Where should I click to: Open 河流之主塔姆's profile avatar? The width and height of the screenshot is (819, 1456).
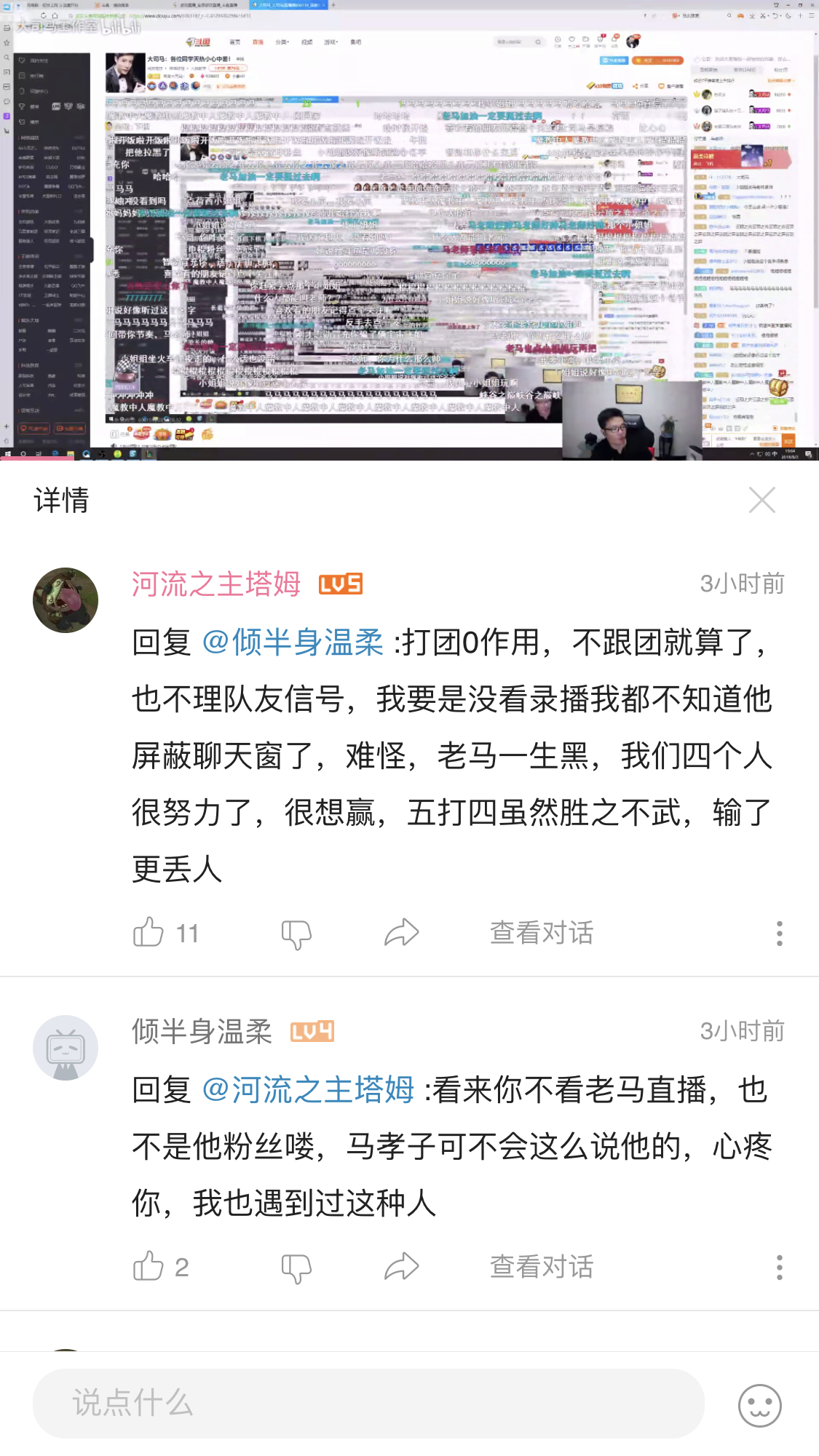(66, 600)
